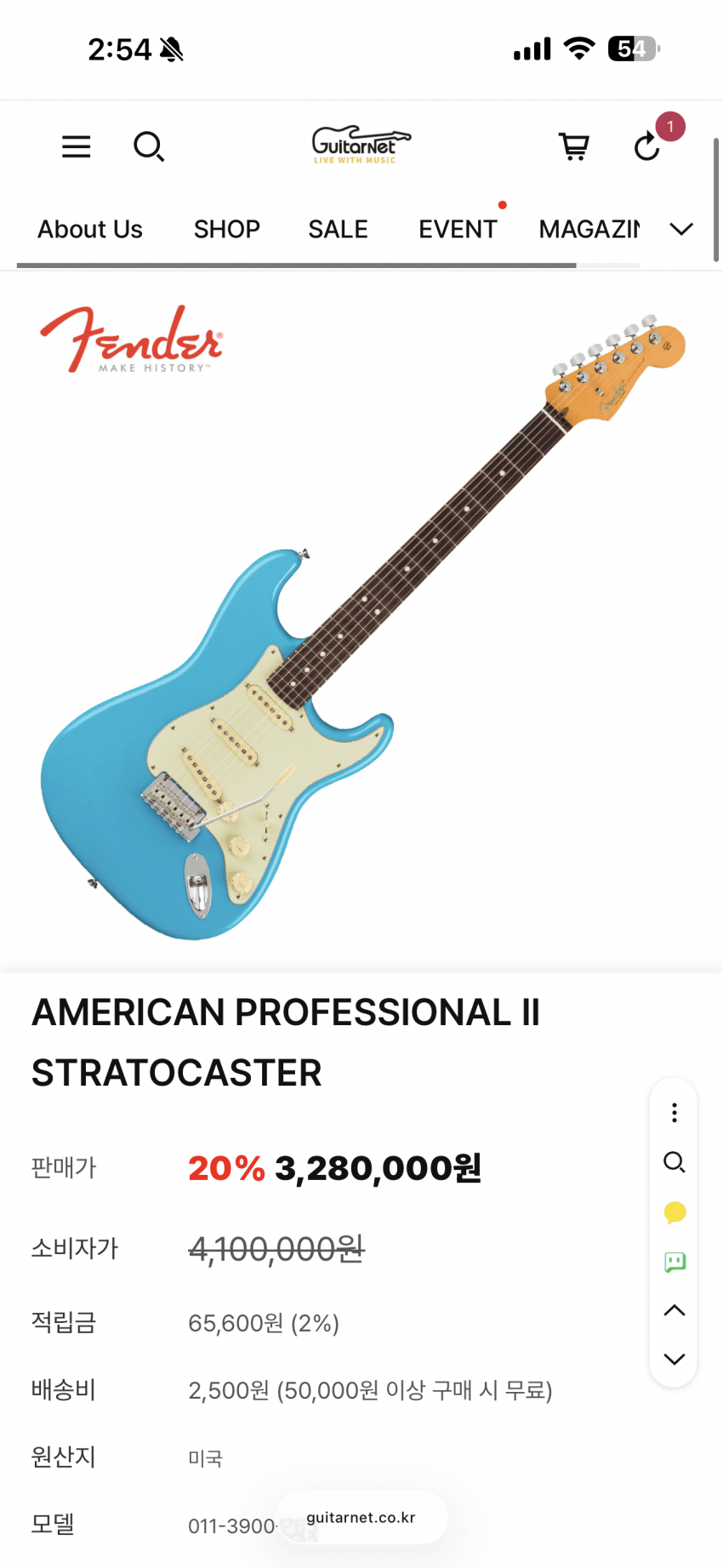Expand the category dropdown chevron

681,230
